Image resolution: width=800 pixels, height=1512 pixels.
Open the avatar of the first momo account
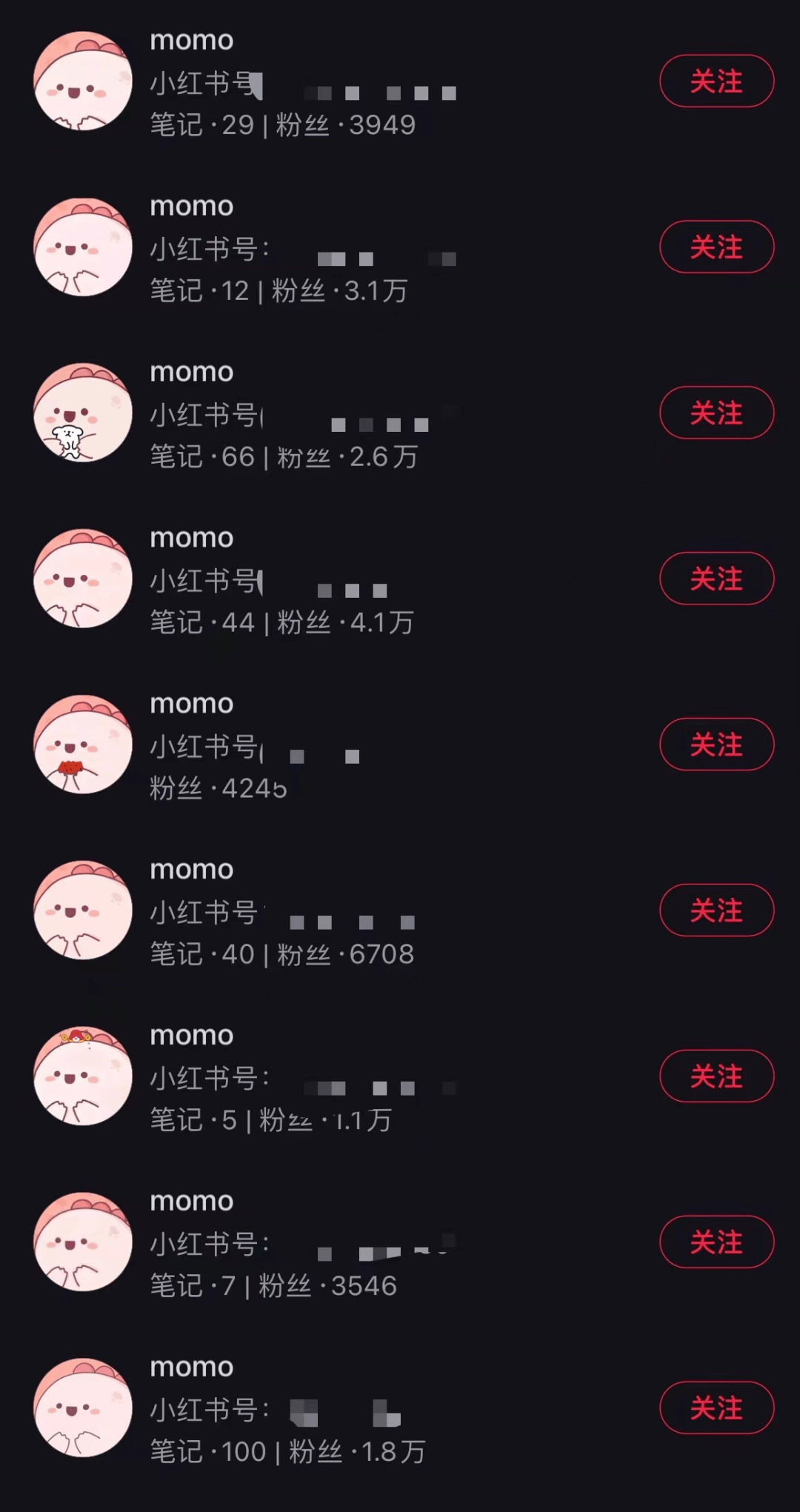click(x=83, y=82)
